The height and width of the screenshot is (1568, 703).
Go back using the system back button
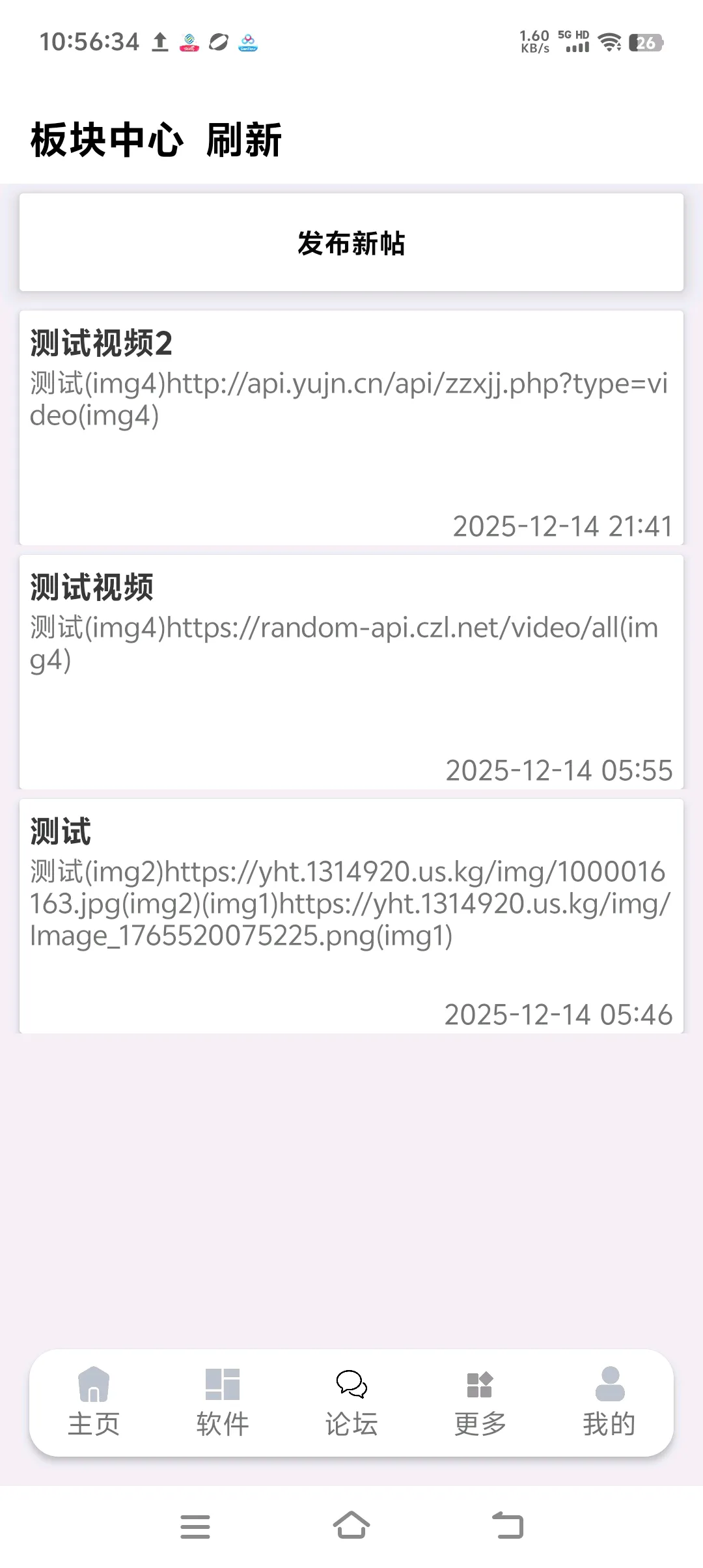click(x=508, y=1525)
